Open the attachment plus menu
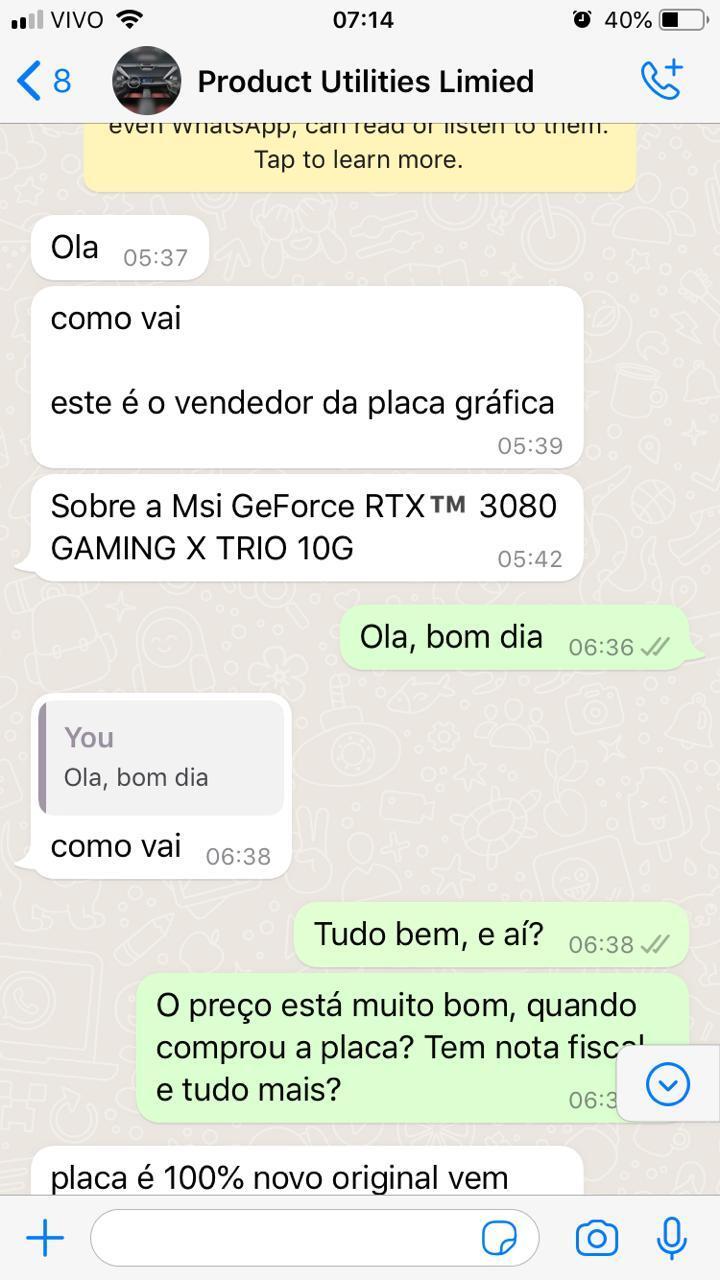The height and width of the screenshot is (1280, 720). coord(45,1239)
